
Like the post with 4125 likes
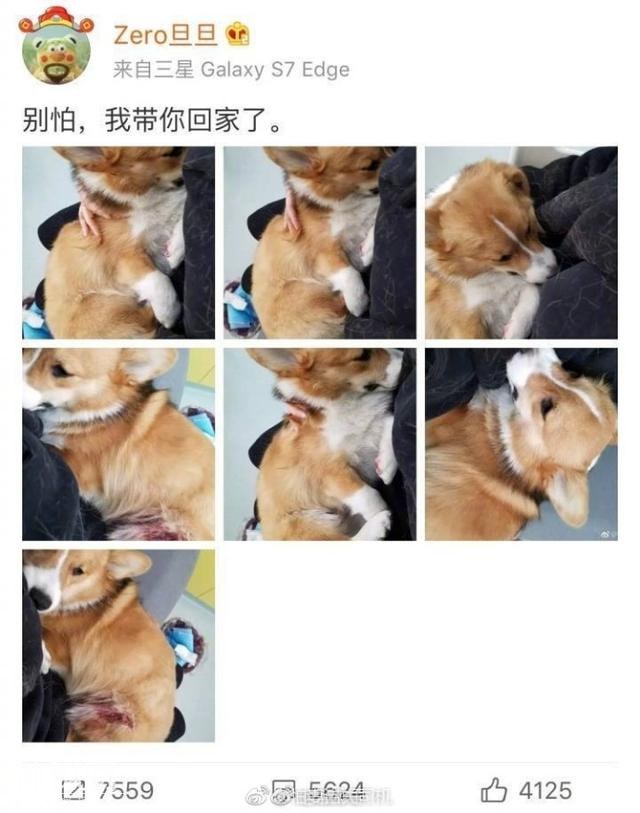[x=528, y=791]
